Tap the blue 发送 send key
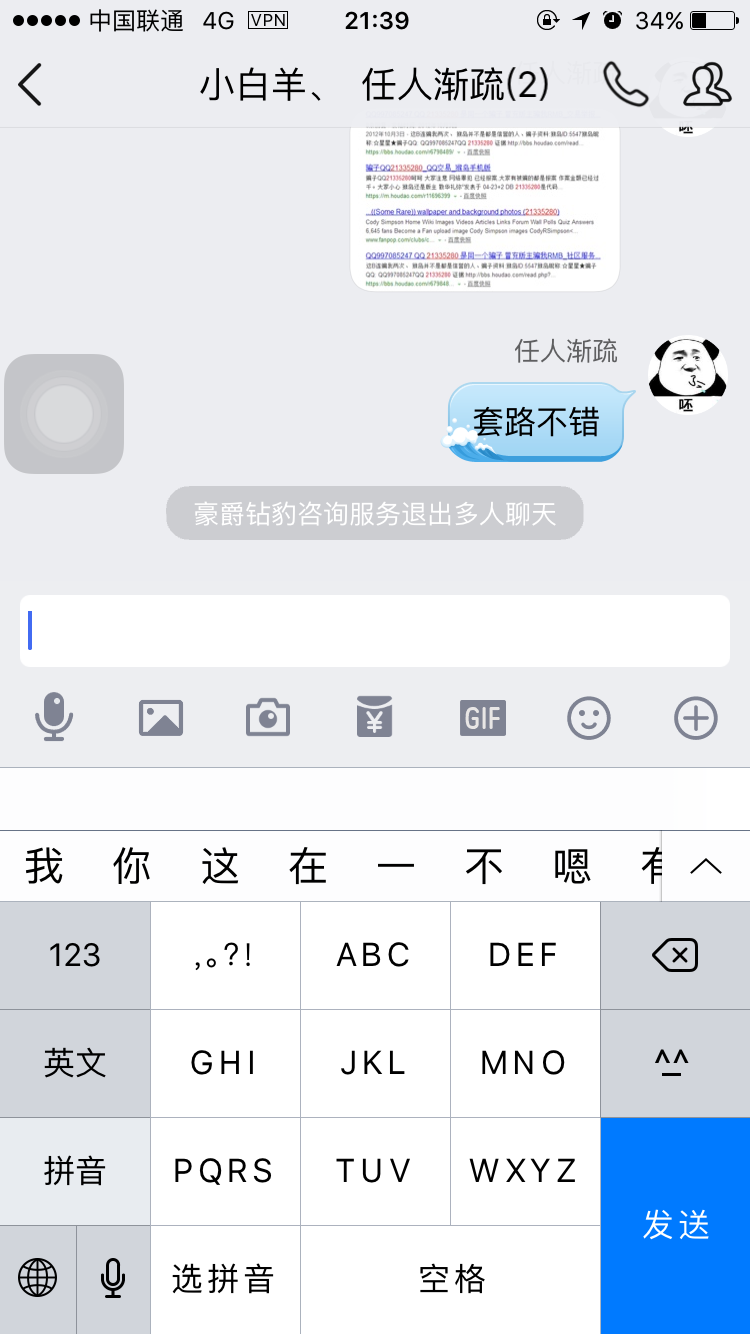This screenshot has height=1334, width=750. click(676, 1226)
